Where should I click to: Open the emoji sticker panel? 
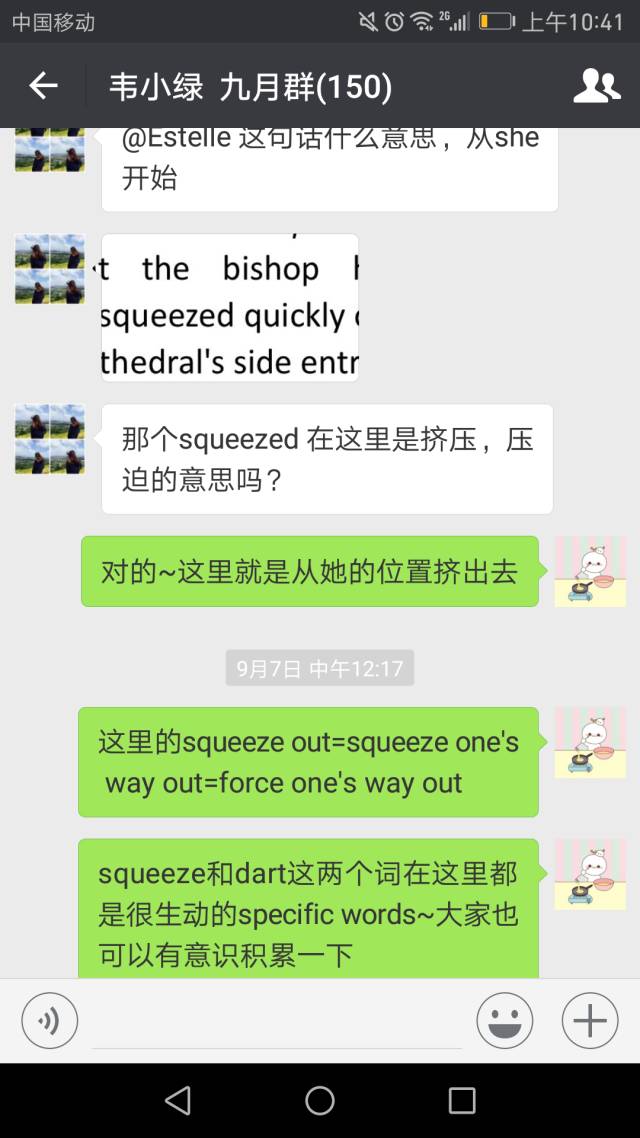pyautogui.click(x=505, y=1020)
